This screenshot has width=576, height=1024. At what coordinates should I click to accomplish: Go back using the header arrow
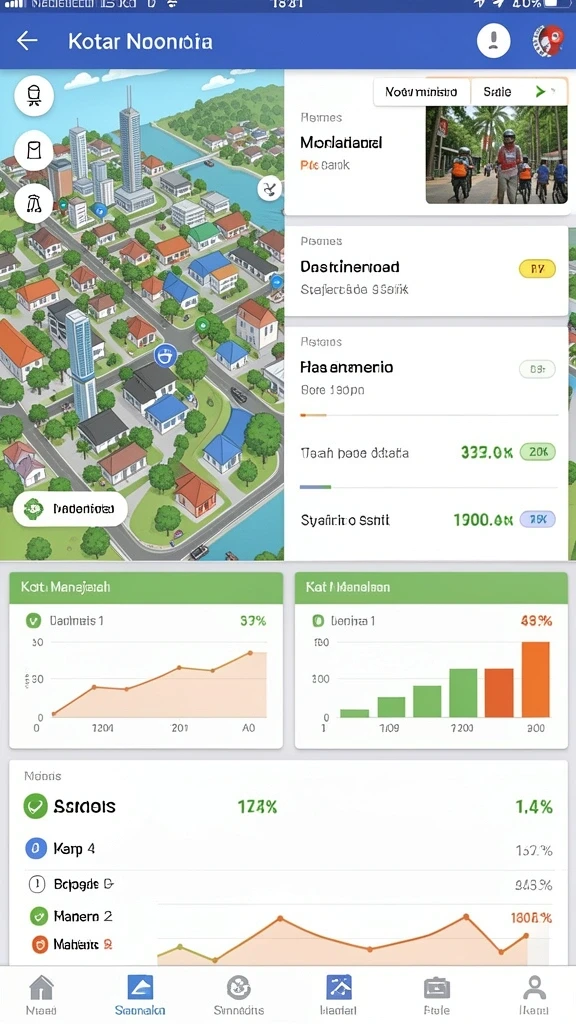click(27, 41)
